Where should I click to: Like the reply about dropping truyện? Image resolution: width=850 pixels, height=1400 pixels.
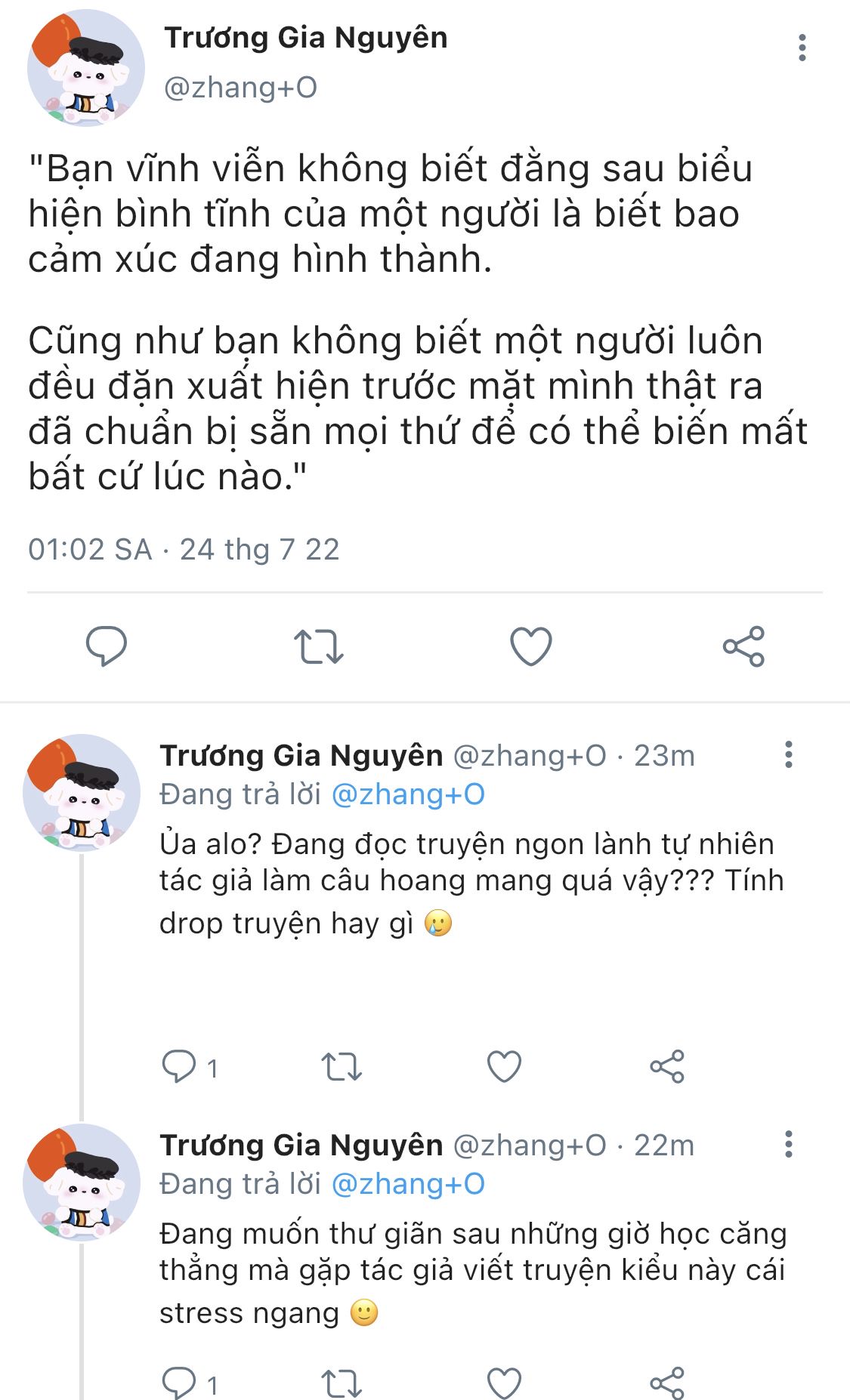(504, 1067)
